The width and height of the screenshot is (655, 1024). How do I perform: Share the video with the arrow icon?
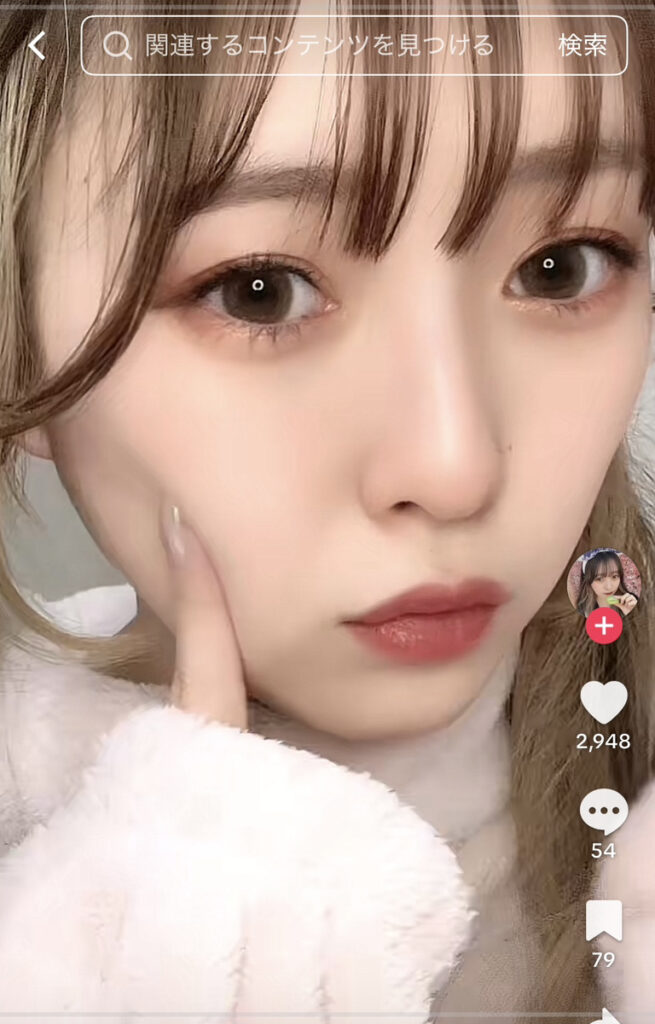[605, 1014]
